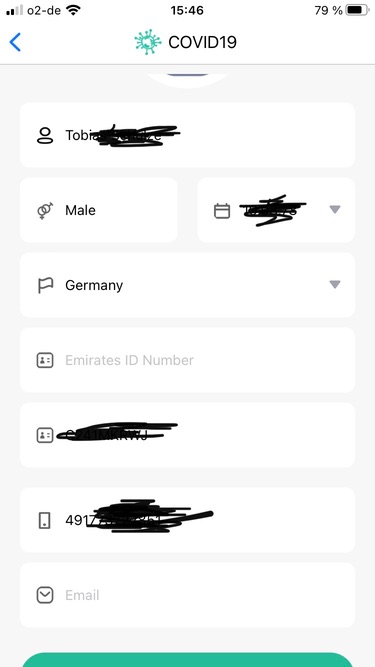375x667 pixels.
Task: Edit the phone number field starting 4917
Action: tap(187, 520)
